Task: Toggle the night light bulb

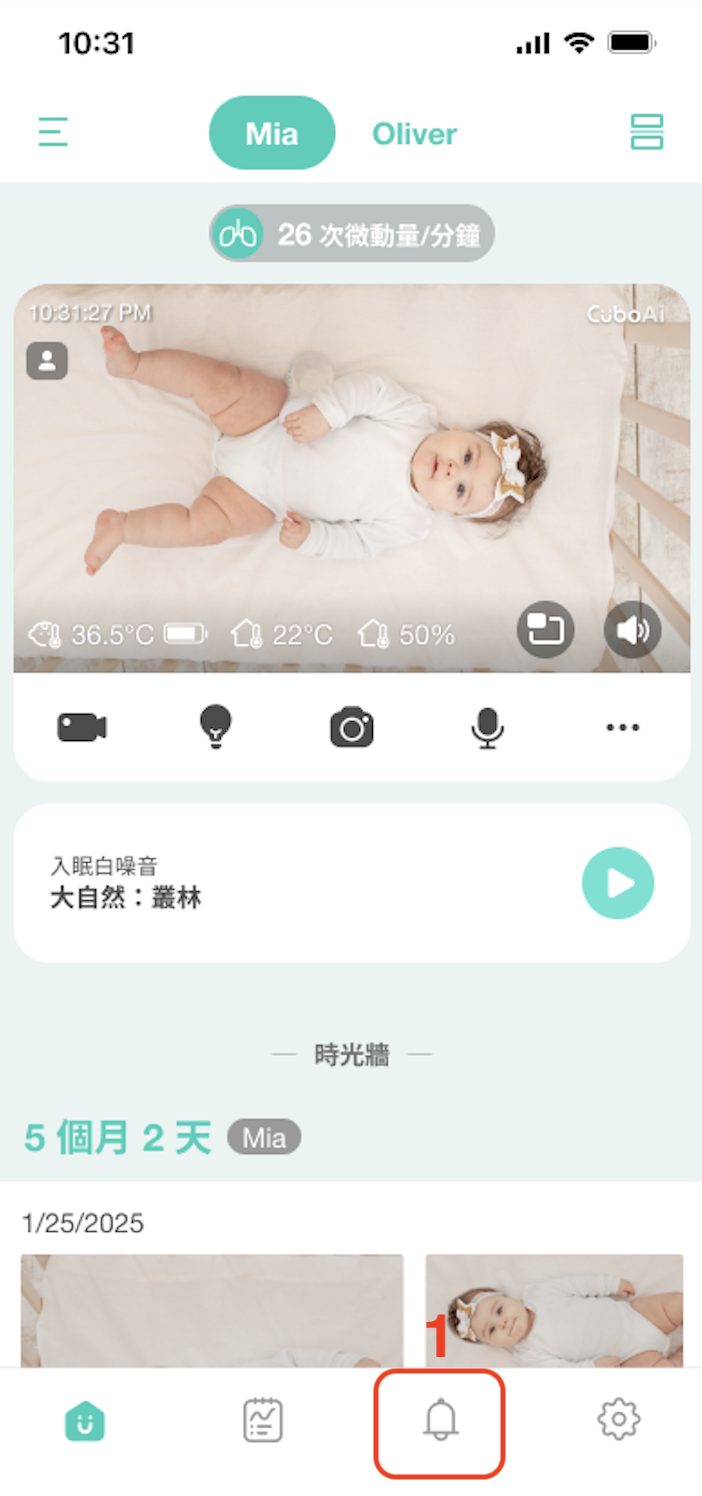Action: point(215,727)
